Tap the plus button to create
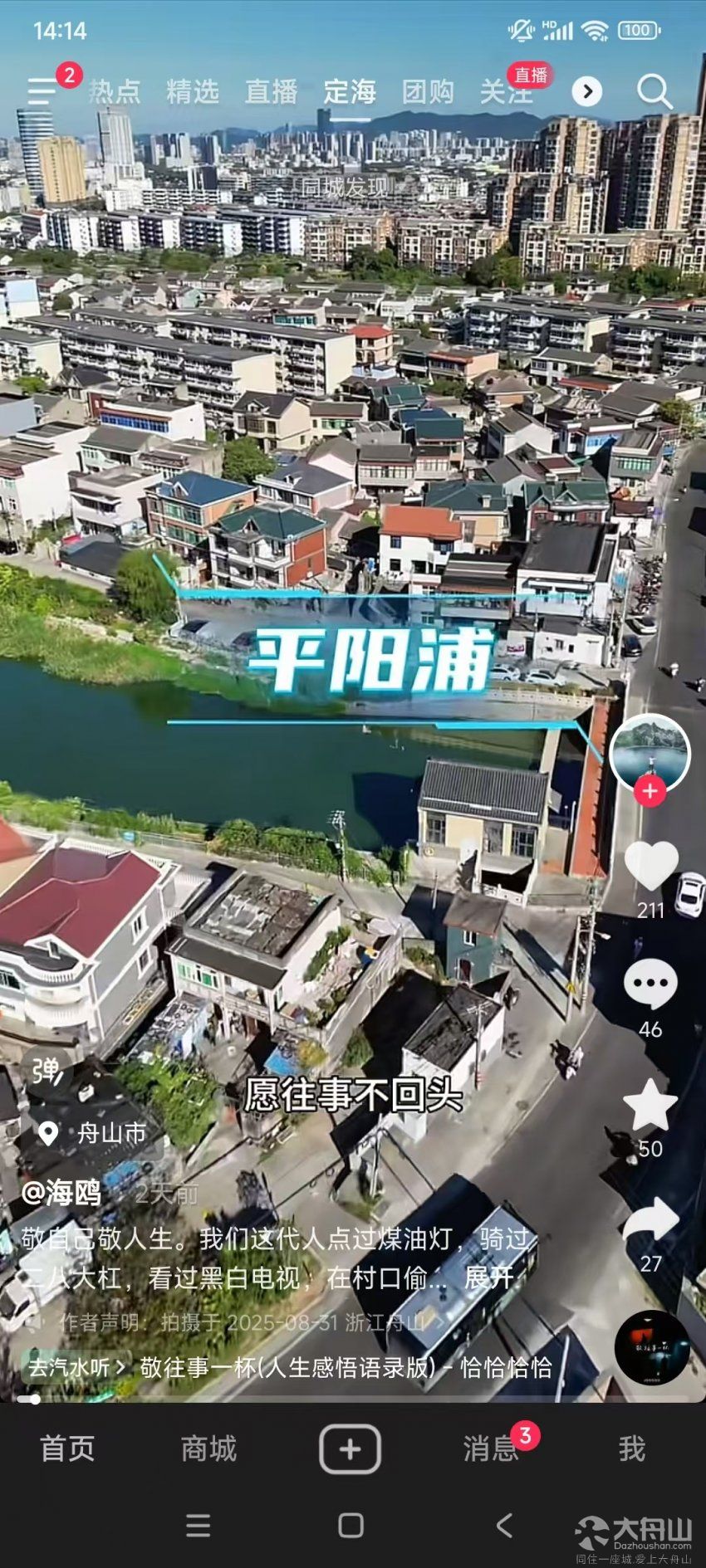 (x=351, y=1449)
